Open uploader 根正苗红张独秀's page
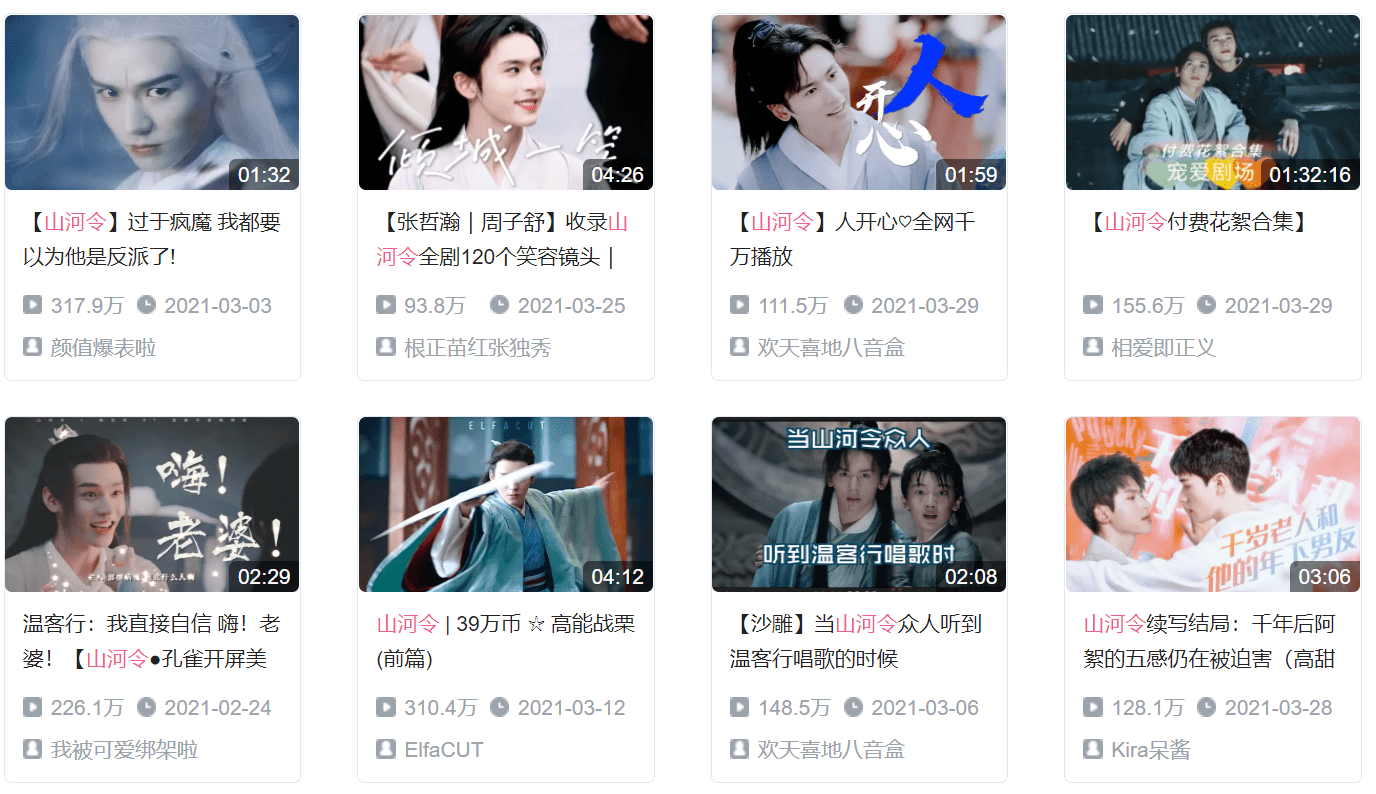This screenshot has height=794, width=1376. [477, 348]
